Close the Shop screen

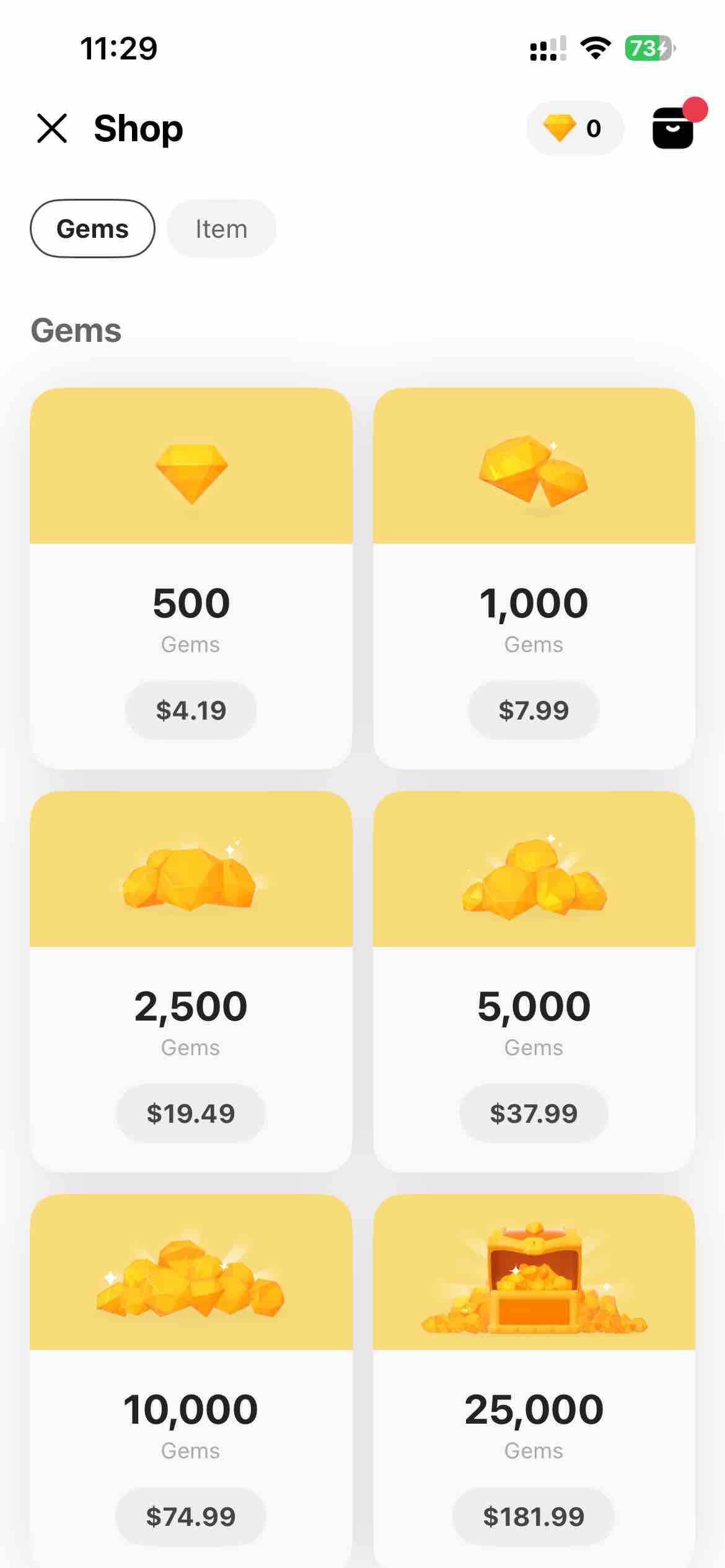click(52, 129)
